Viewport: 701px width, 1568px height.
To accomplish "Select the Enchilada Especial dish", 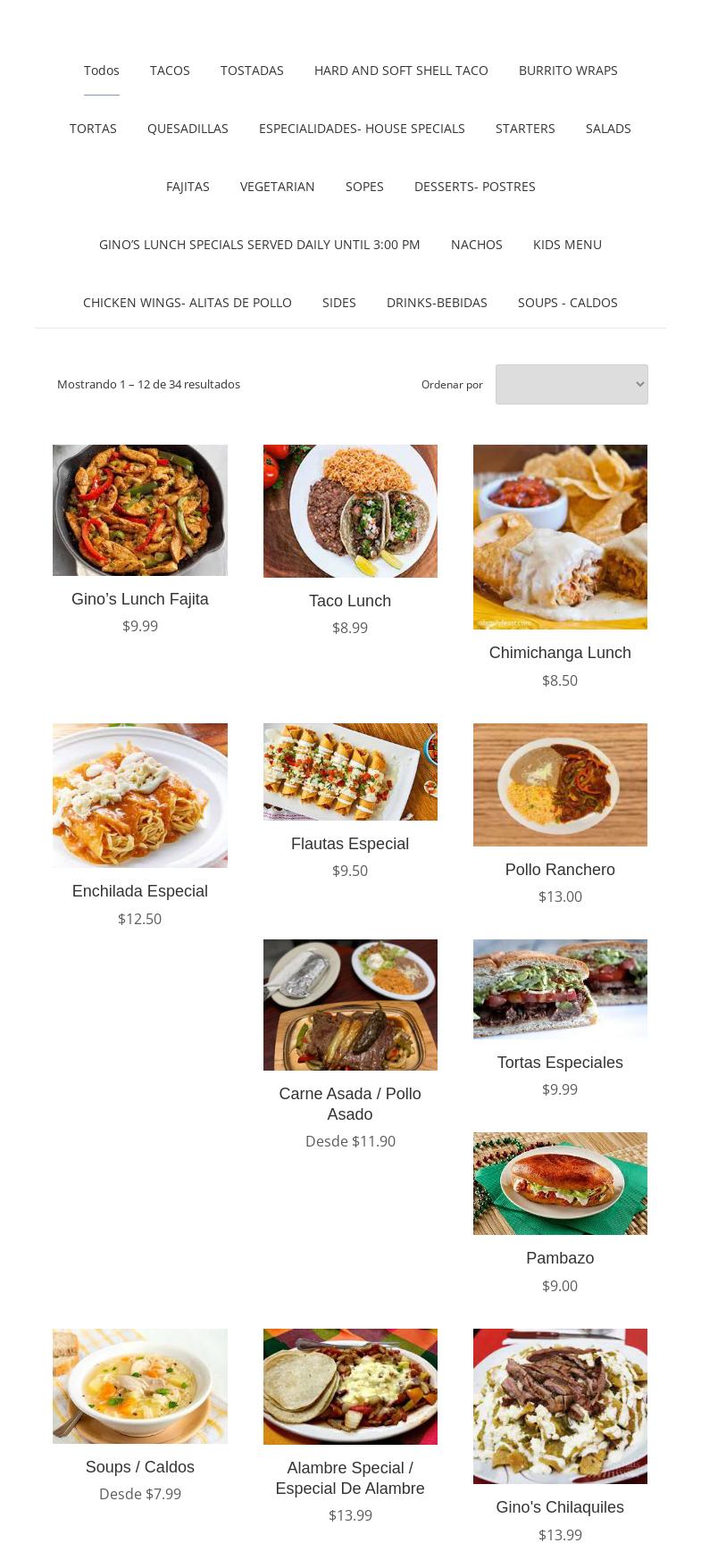I will click(x=140, y=891).
